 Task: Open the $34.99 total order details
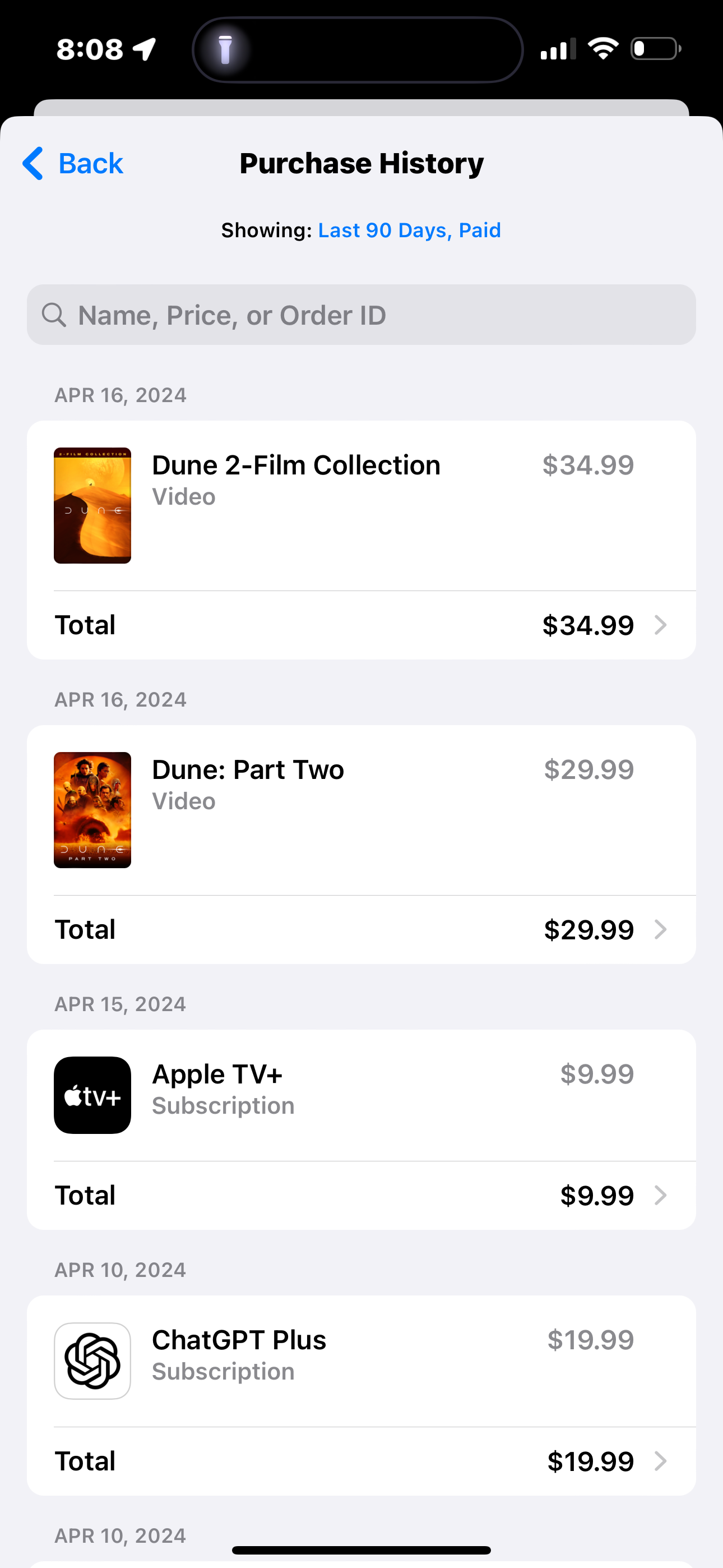[361, 625]
